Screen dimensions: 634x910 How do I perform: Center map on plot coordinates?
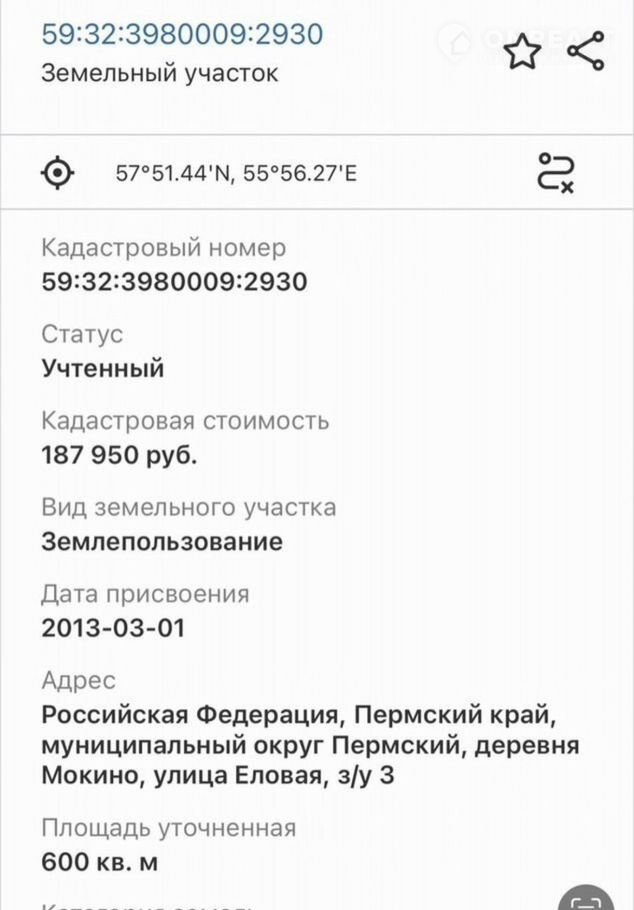coord(58,173)
